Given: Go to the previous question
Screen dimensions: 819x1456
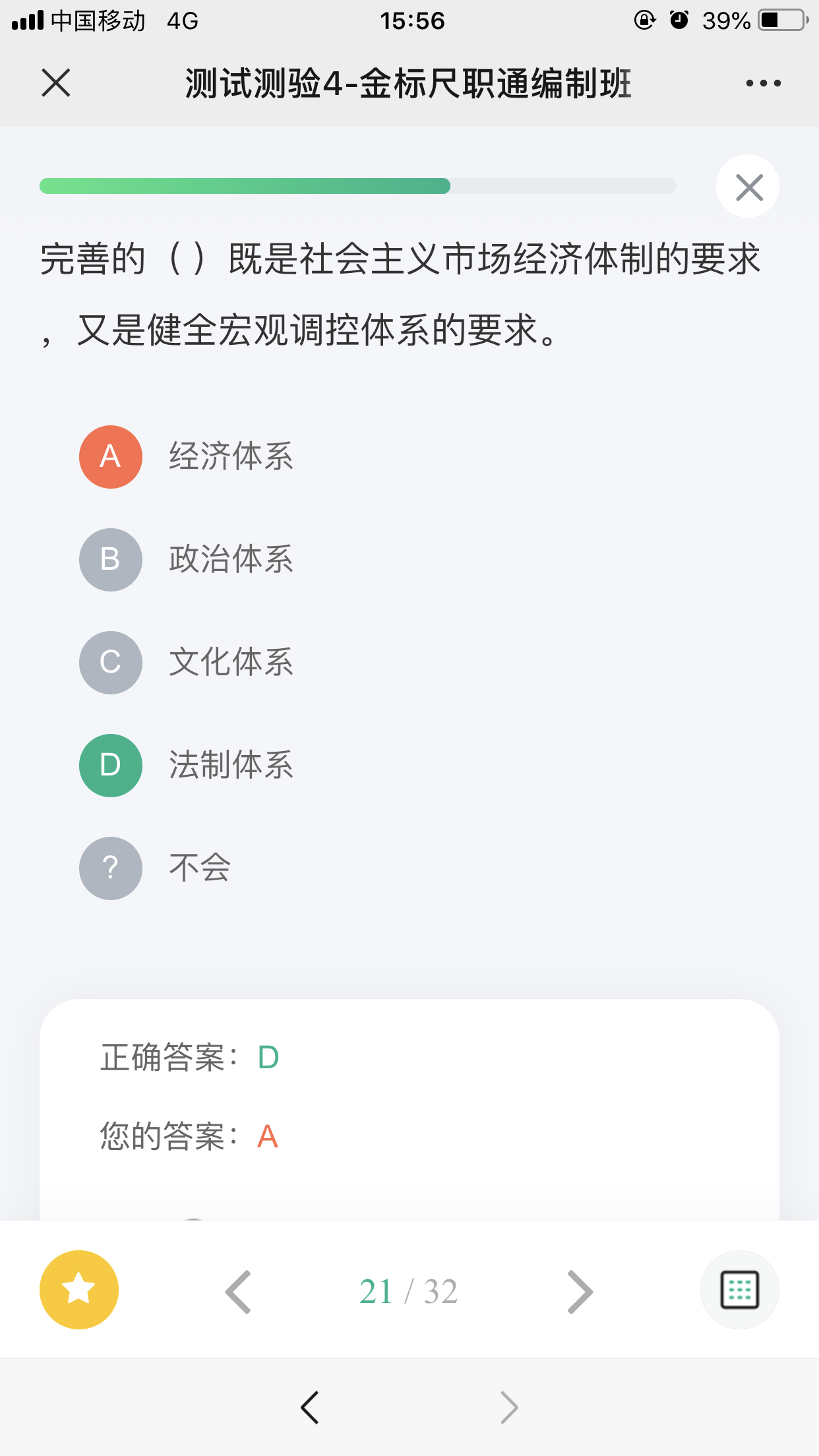Looking at the screenshot, I should click(x=238, y=1292).
